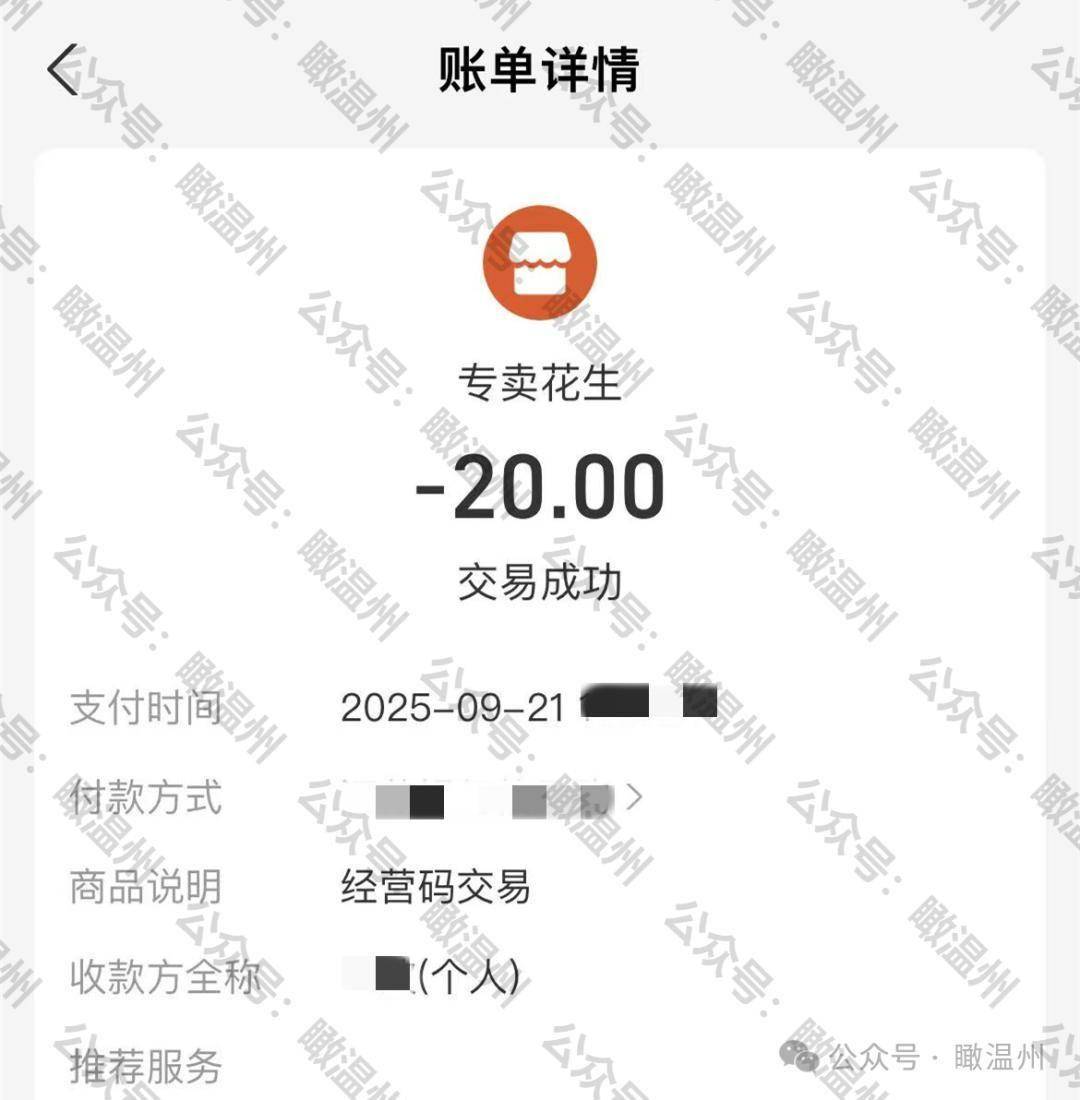
Task: Click the -20.00 amount display
Action: tap(540, 486)
